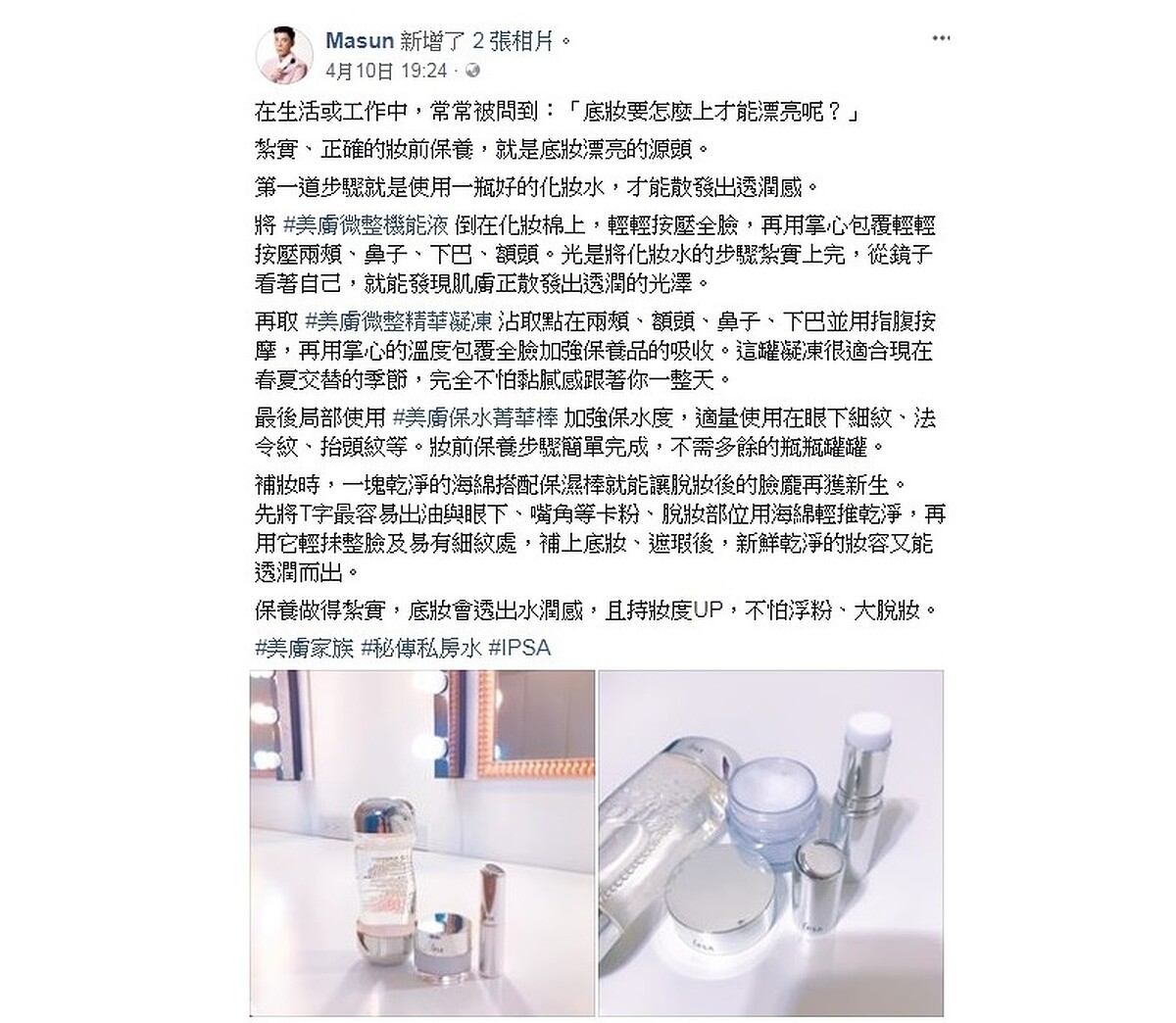View the close-up products photo
The image size is (1176, 1023).
[x=770, y=843]
